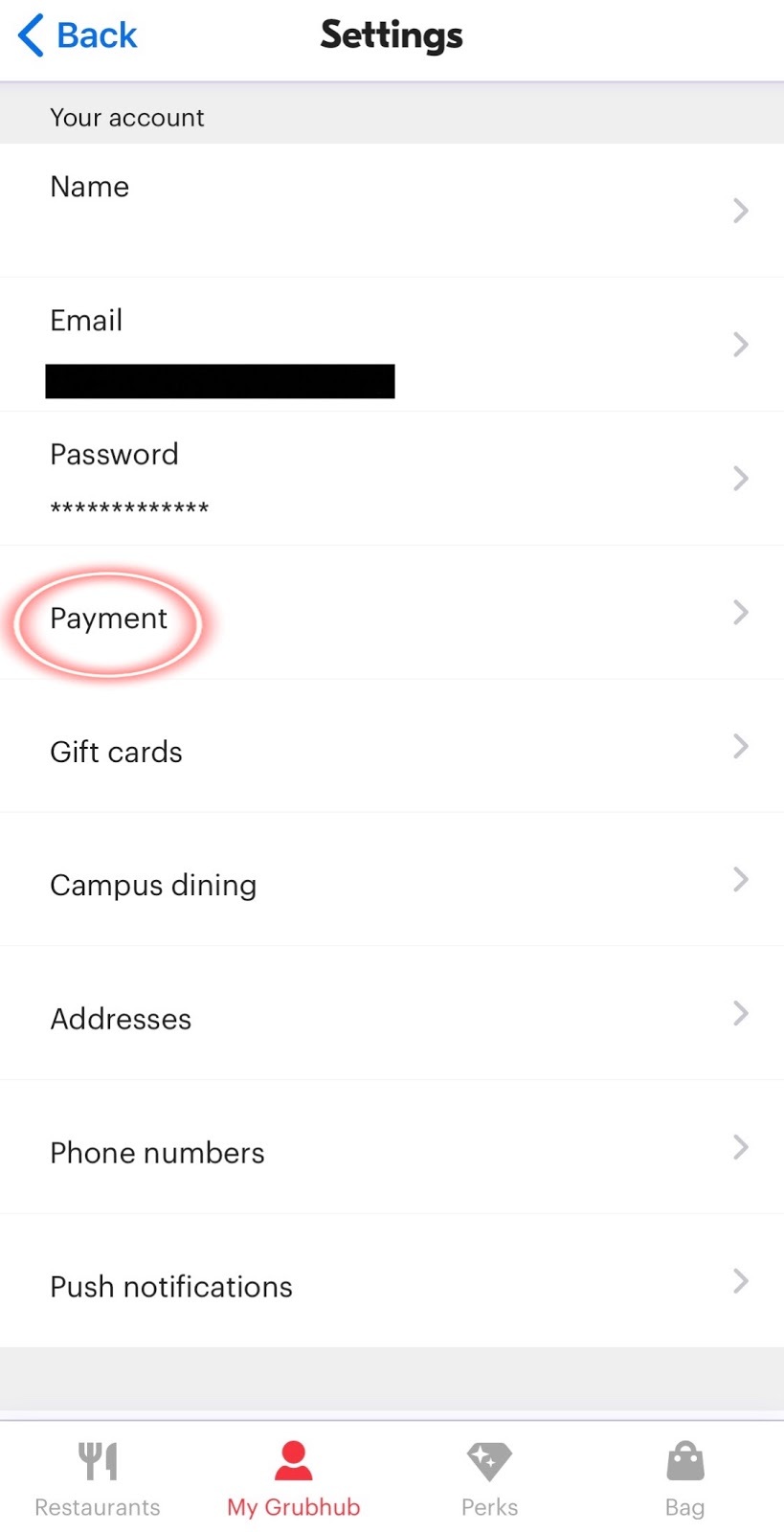Screen dimensions: 784x1532
Task: Edit the Email setting
Action: coord(392,344)
